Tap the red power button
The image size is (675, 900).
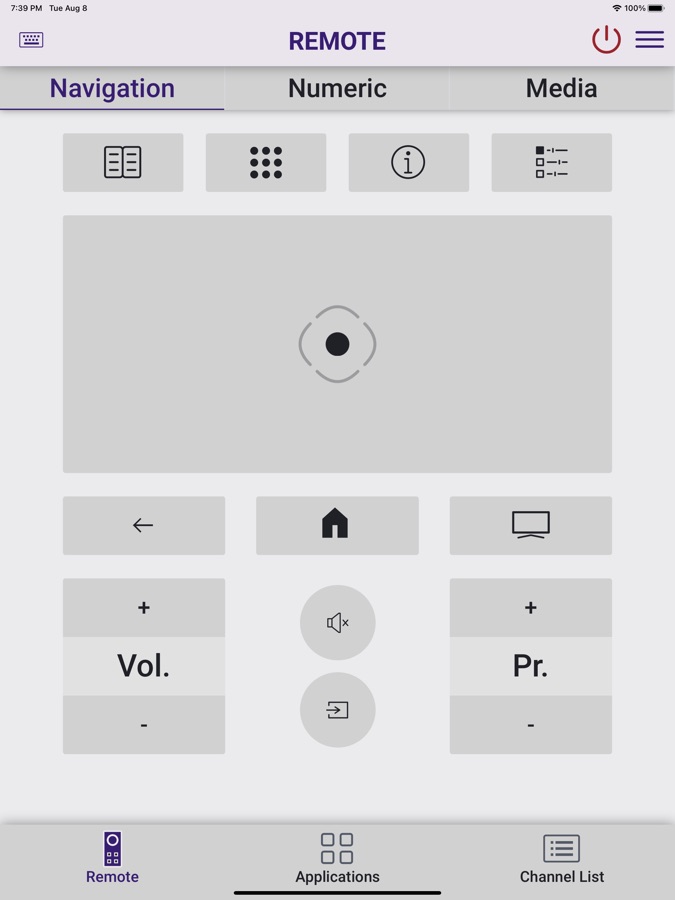[x=606, y=40]
